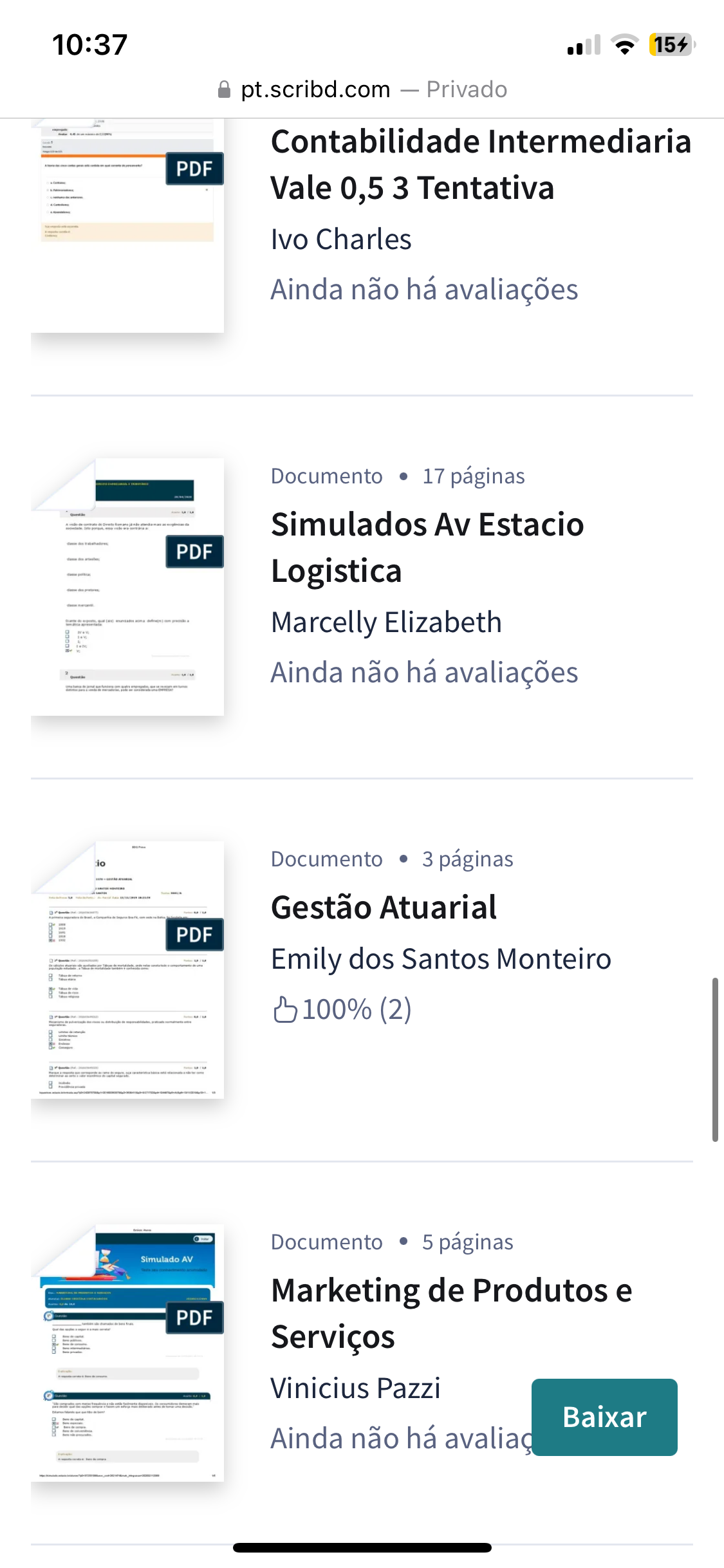Image resolution: width=724 pixels, height=1568 pixels.
Task: View the Marketing de Produtos PDF thumbnail
Action: pyautogui.click(x=127, y=1352)
